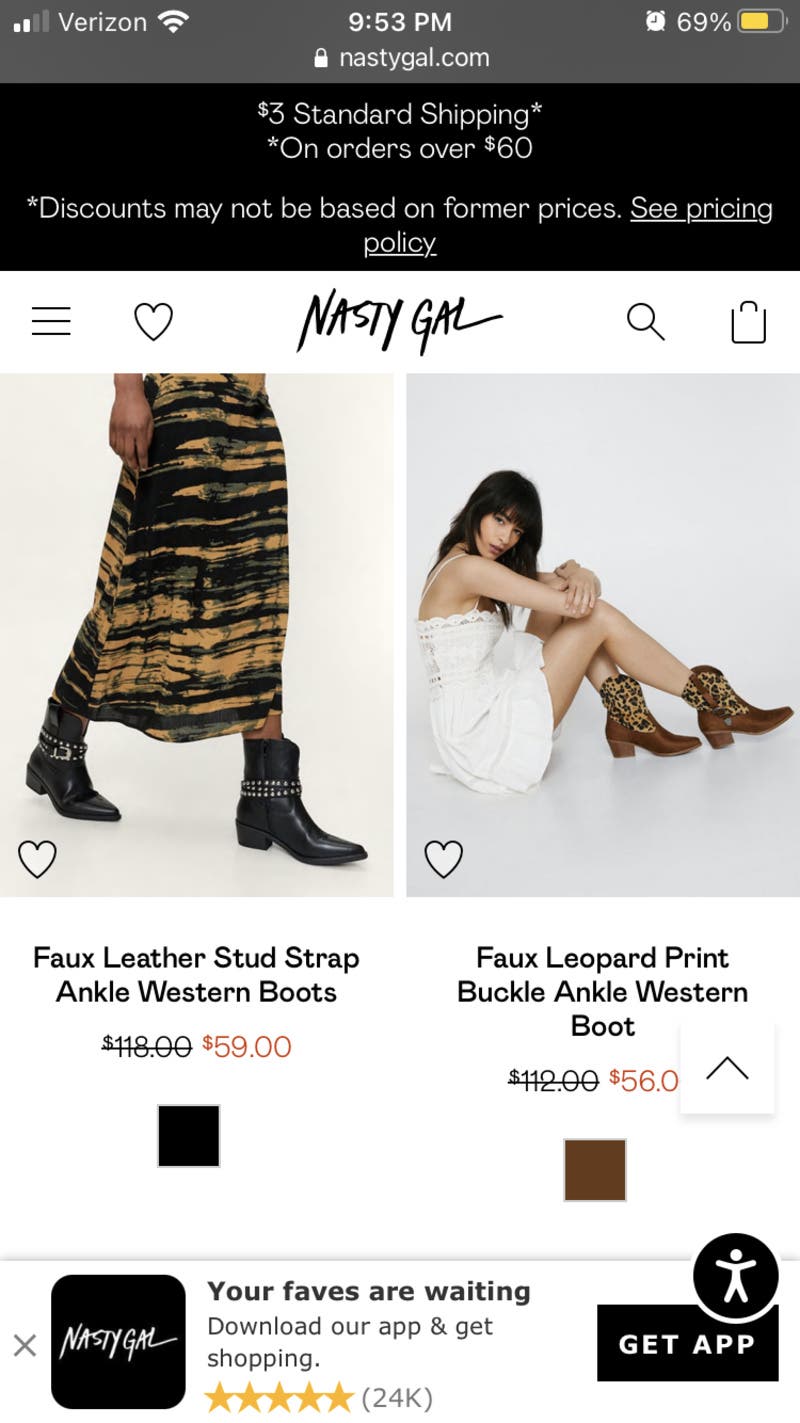Open the See pricing policy link
800x1423 pixels.
coord(567,225)
